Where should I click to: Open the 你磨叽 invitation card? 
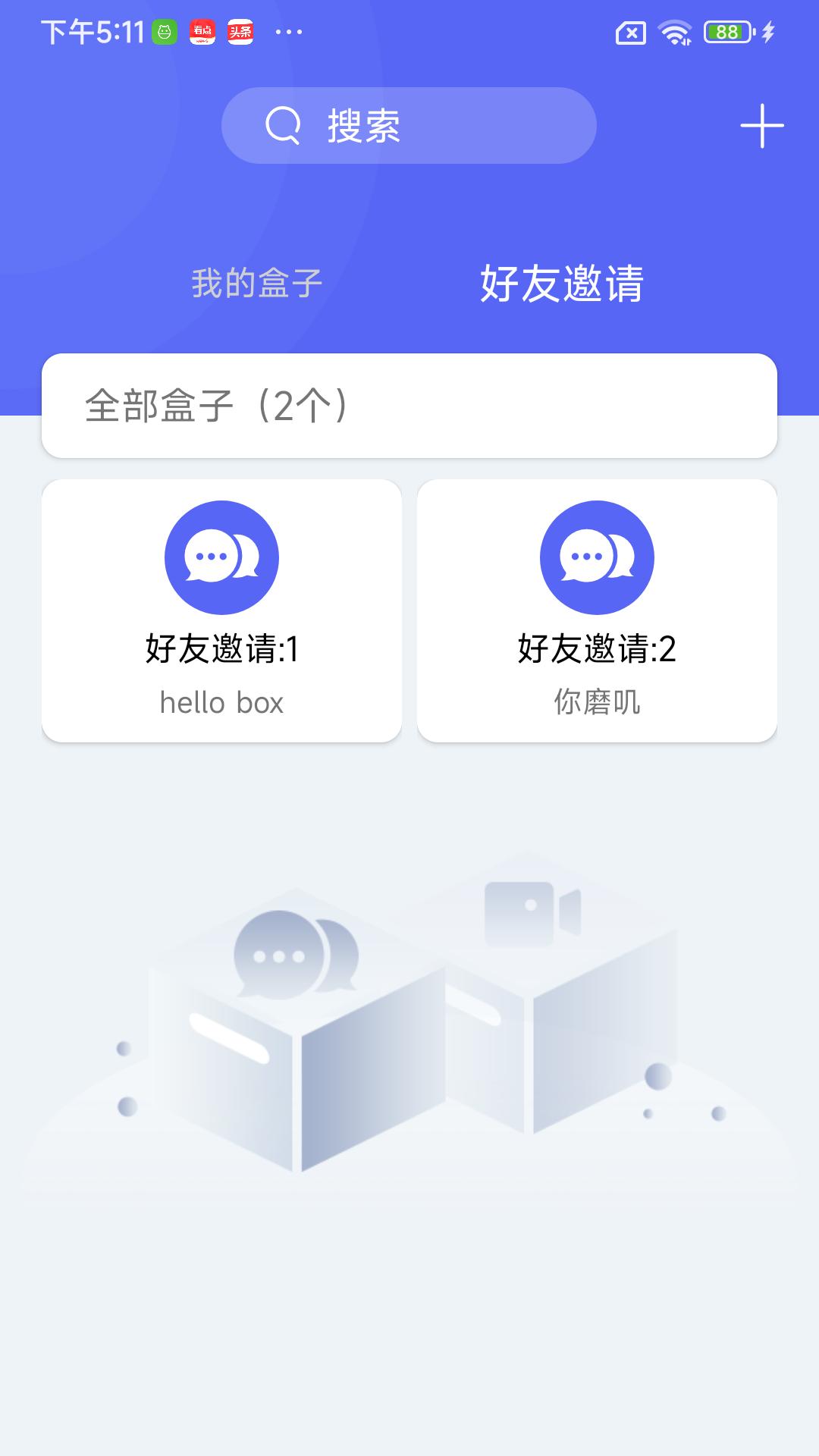[597, 610]
